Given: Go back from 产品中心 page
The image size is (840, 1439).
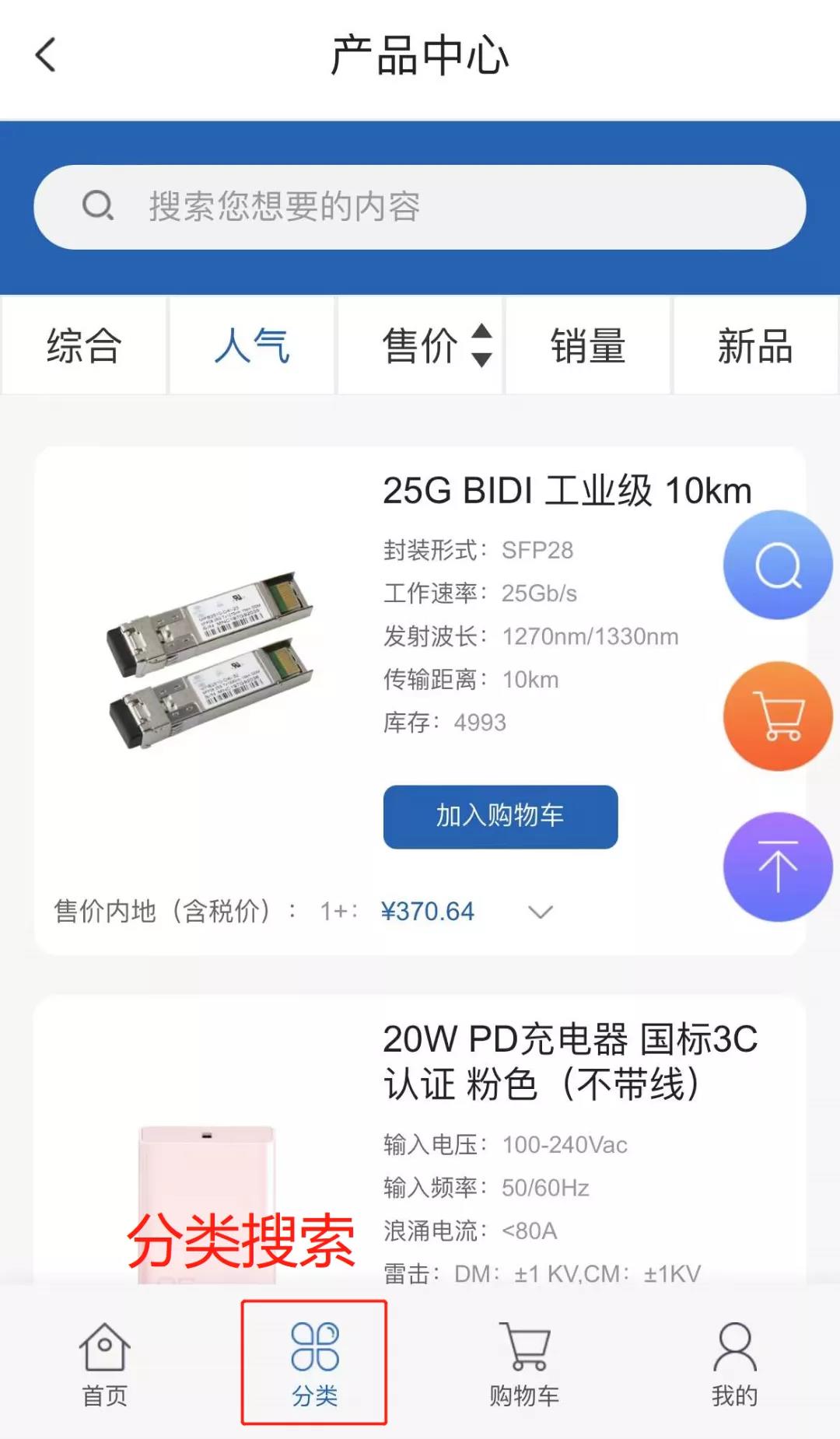Looking at the screenshot, I should pyautogui.click(x=46, y=55).
